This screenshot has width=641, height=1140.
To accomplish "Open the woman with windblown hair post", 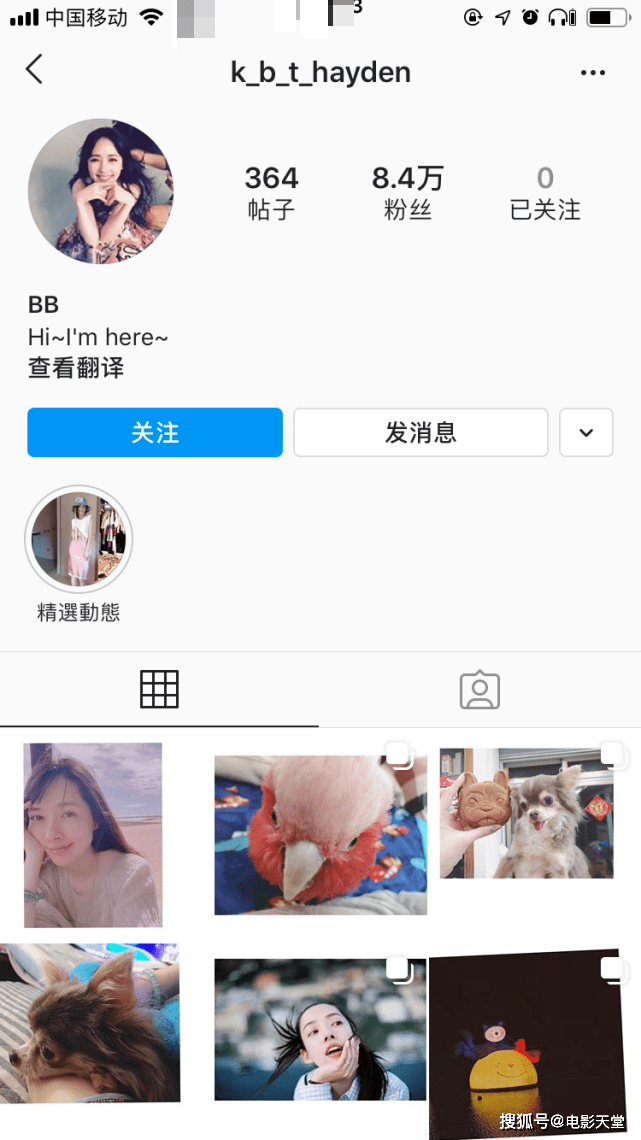I will (x=320, y=1030).
